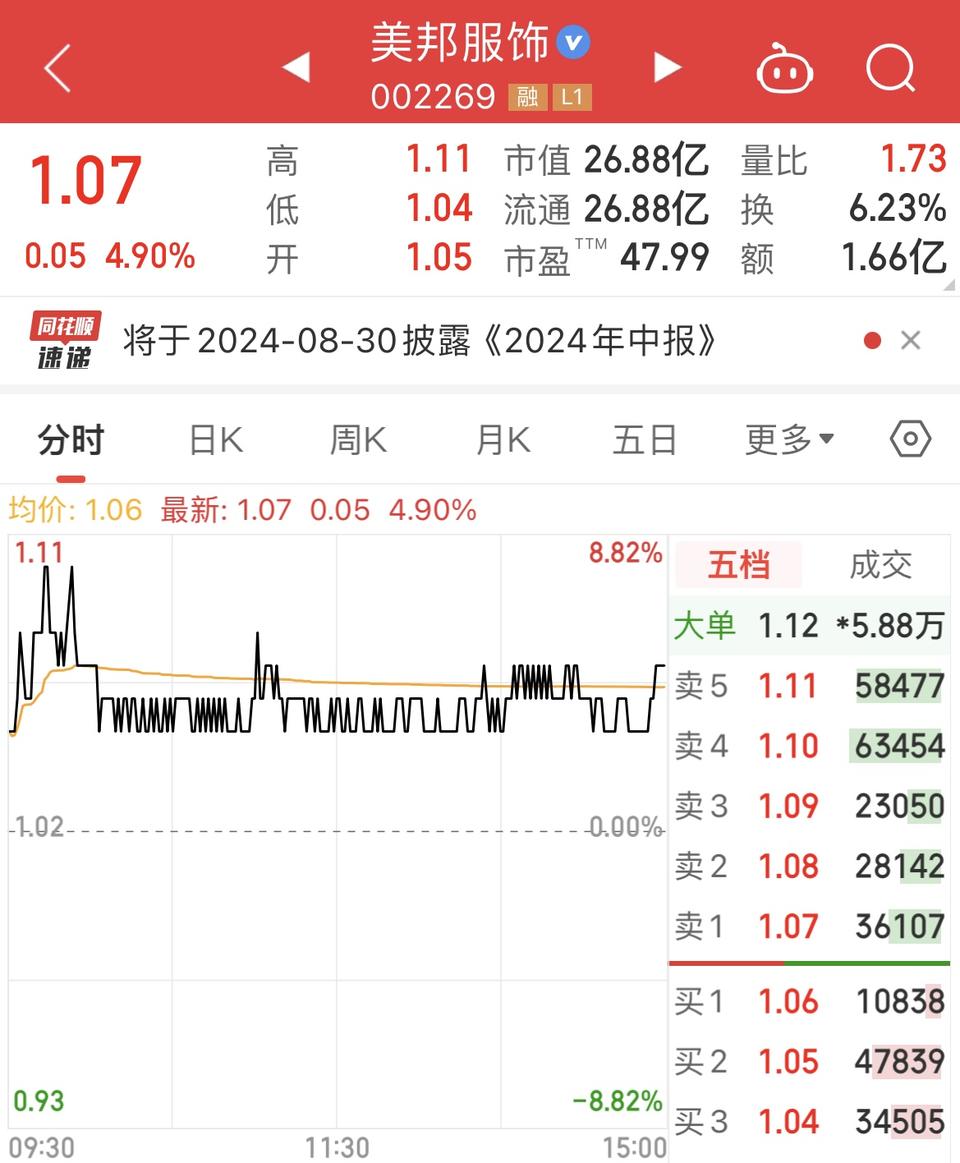Open chart settings hexagon icon
The width and height of the screenshot is (960, 1163).
pyautogui.click(x=910, y=440)
